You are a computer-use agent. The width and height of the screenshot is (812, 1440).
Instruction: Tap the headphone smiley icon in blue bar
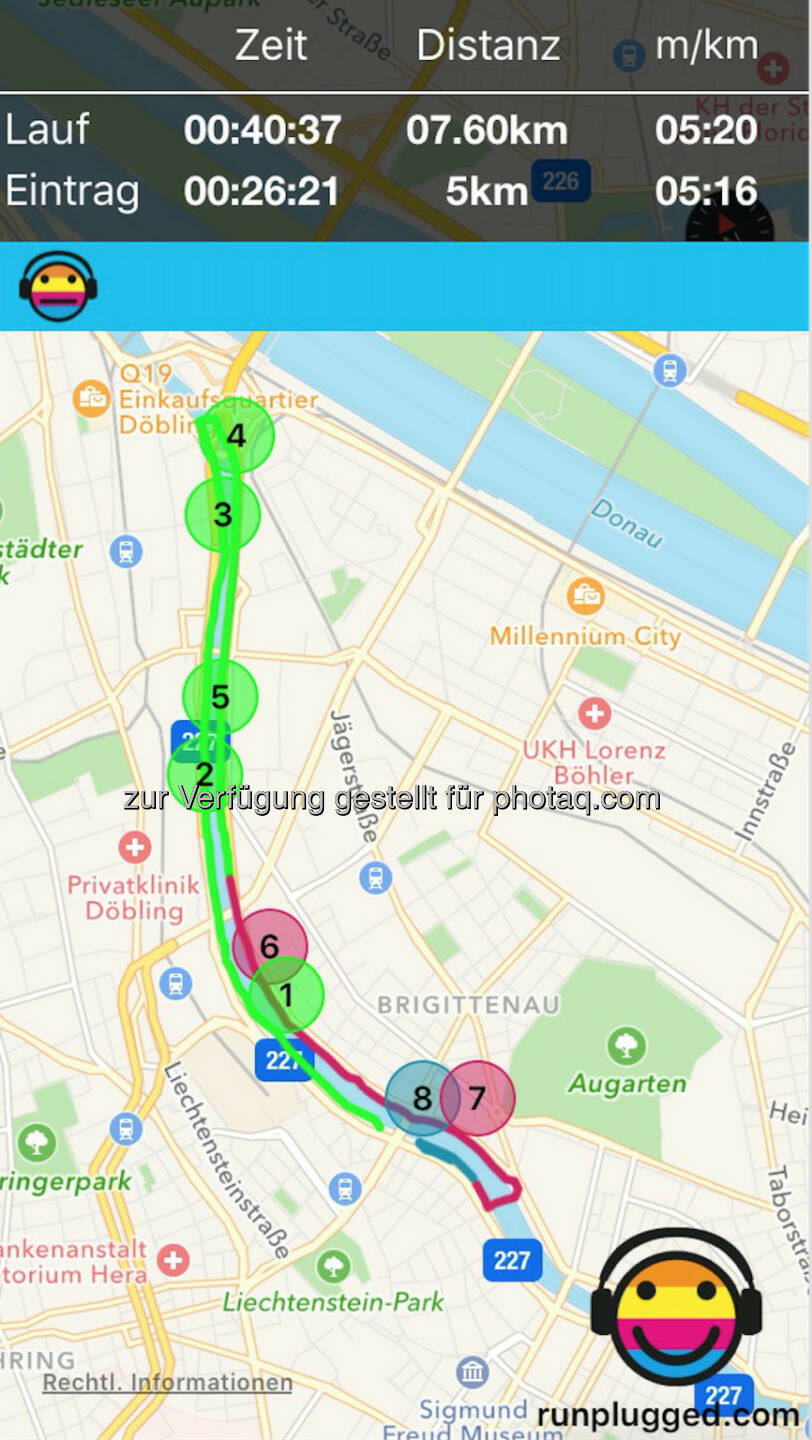pos(58,286)
